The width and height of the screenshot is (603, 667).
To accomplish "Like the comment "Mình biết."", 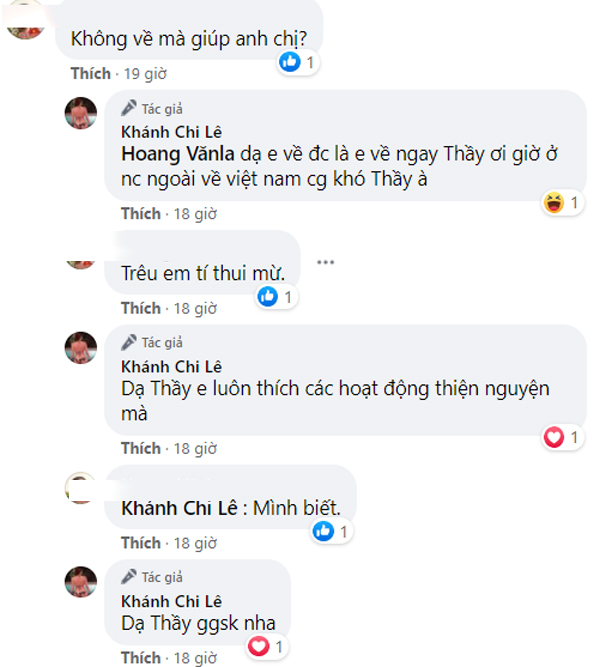I will coord(140,542).
